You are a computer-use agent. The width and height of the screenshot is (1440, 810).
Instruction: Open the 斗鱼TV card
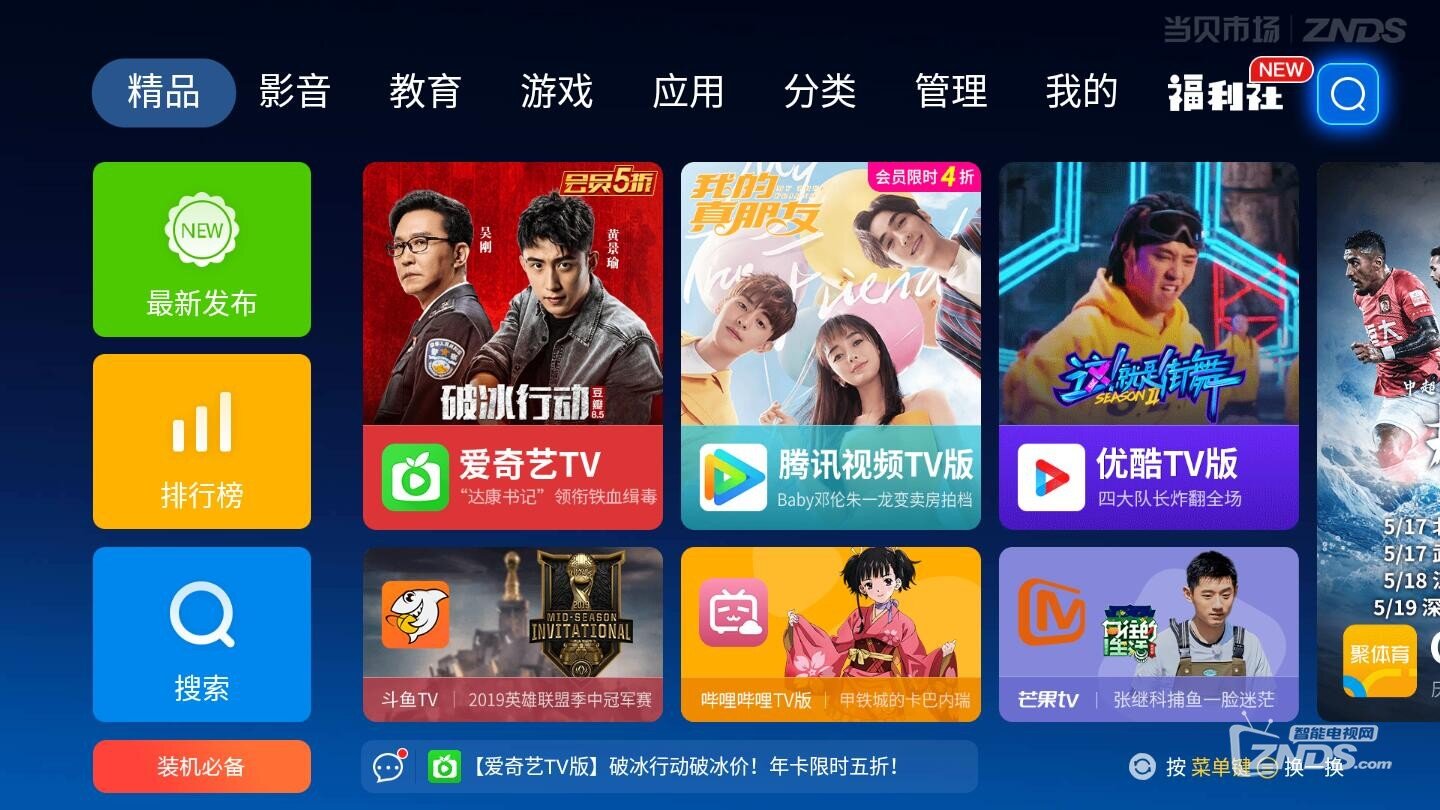click(x=512, y=634)
